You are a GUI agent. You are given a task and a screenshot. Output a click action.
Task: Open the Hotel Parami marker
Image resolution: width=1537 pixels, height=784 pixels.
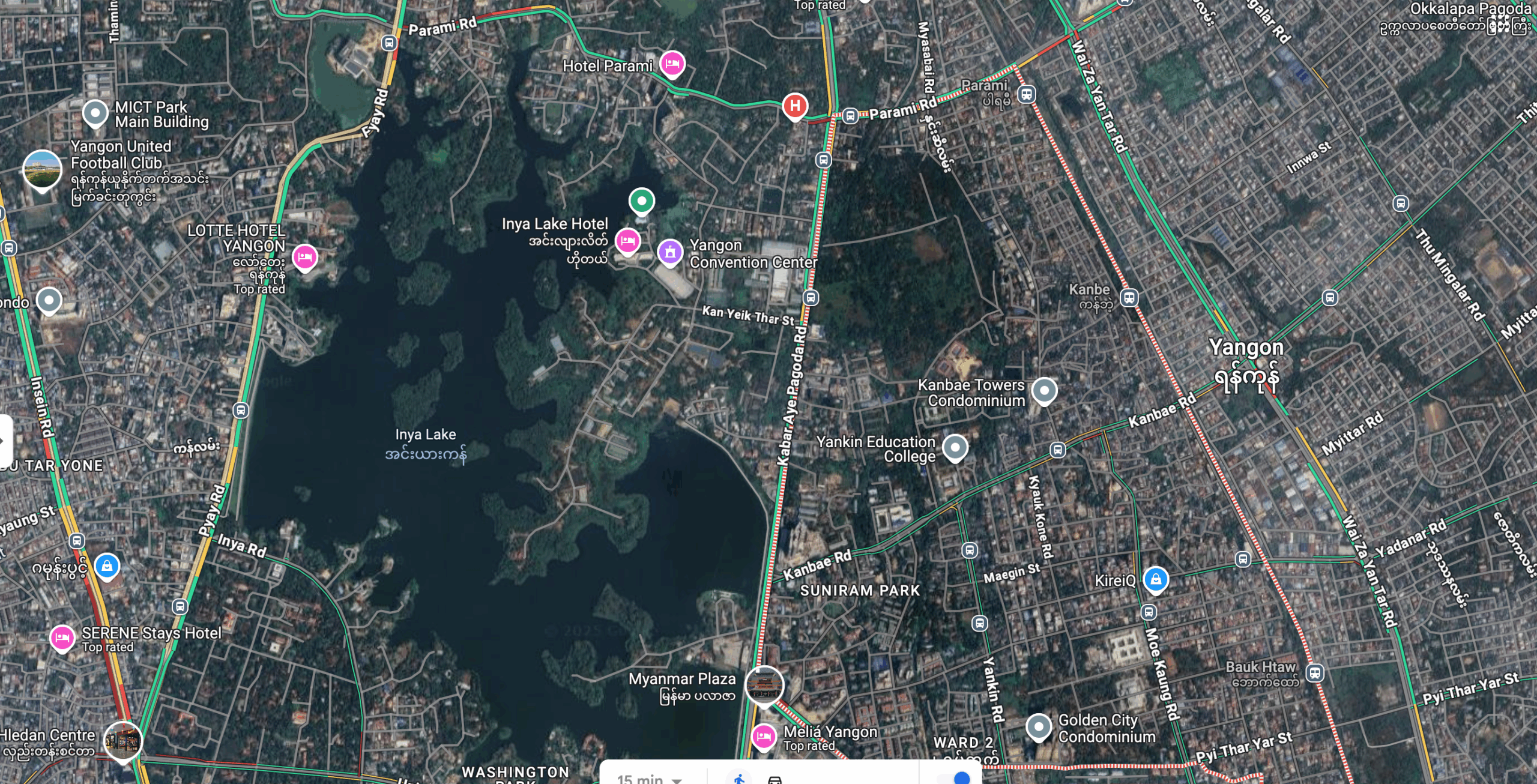coord(672,63)
